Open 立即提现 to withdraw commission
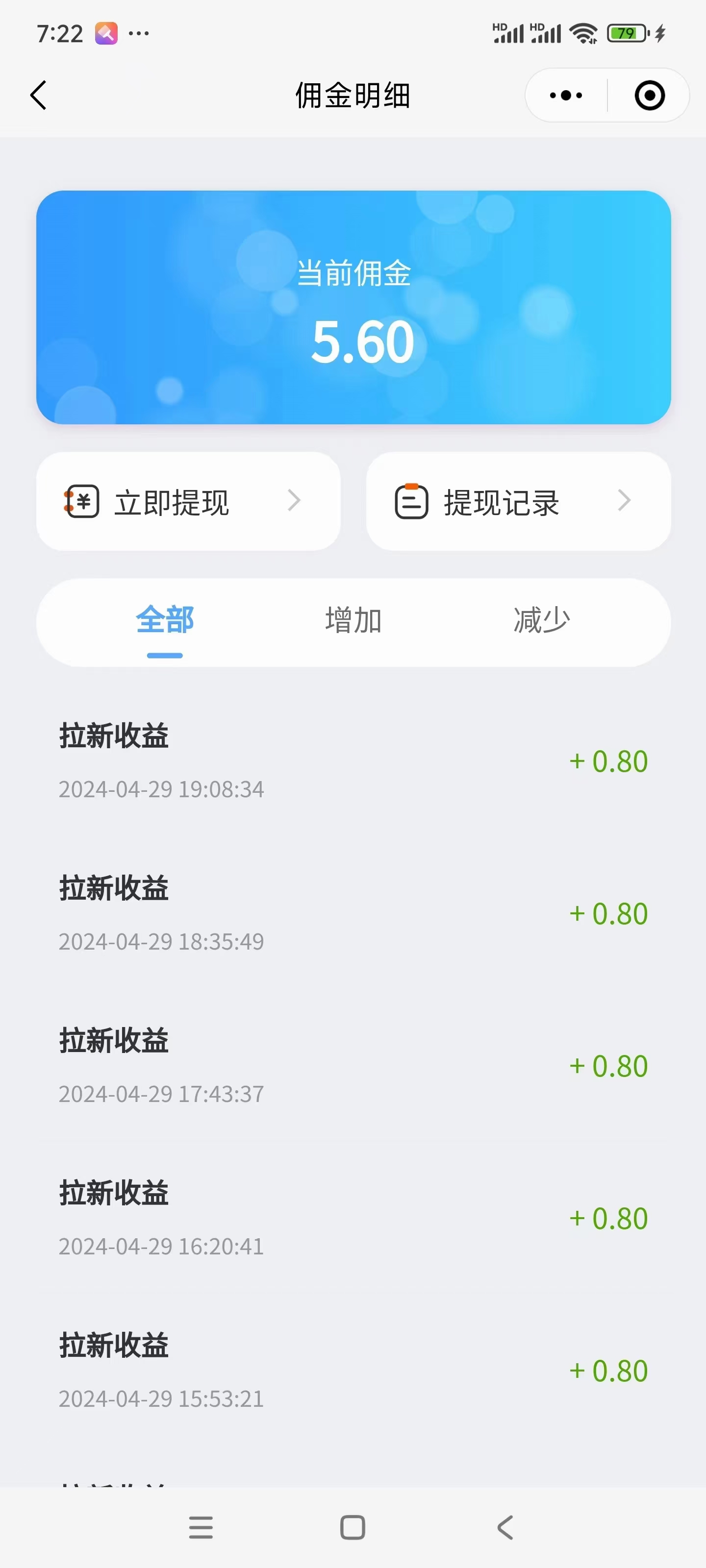 (188, 502)
